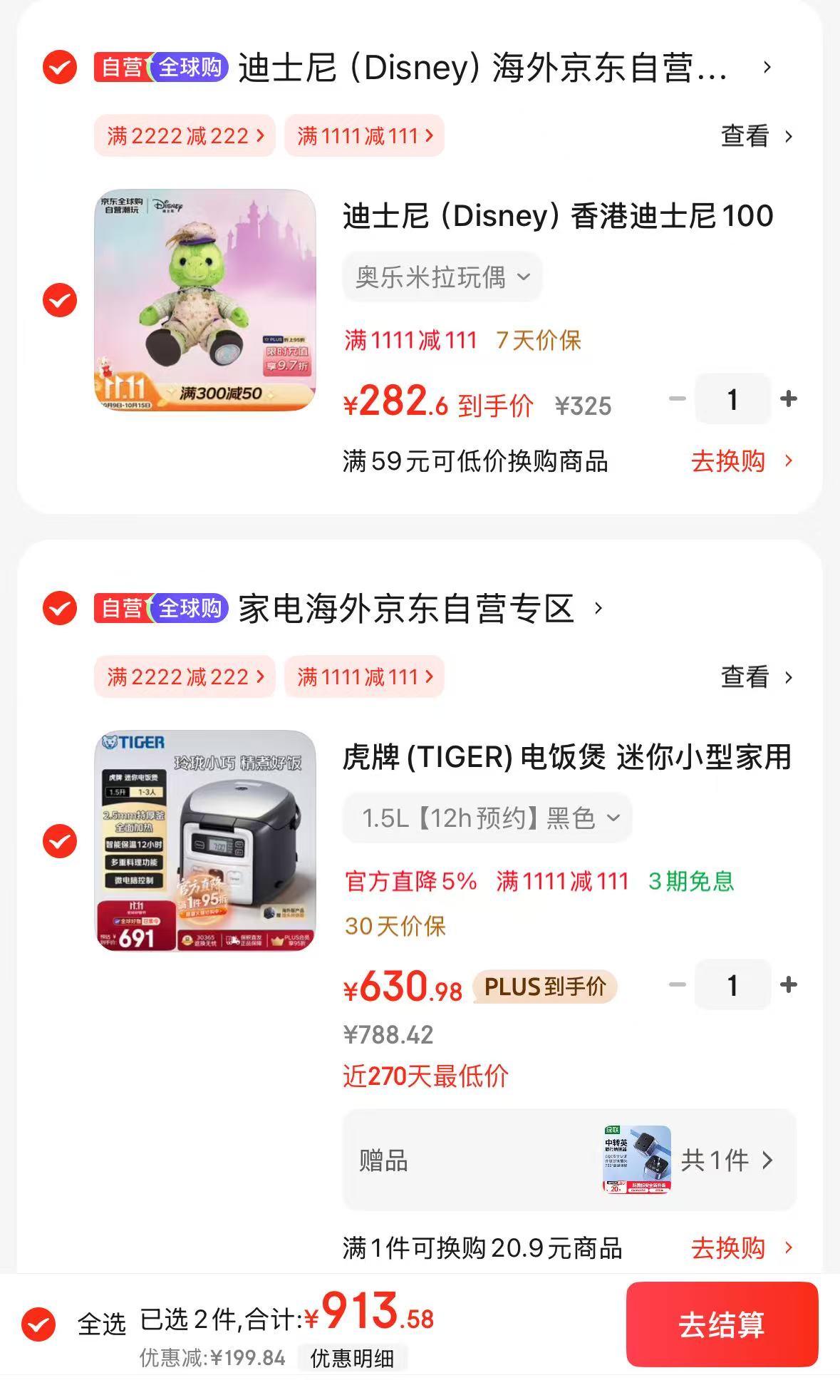Tap 去结算 to check out
The image size is (840, 1400).
[721, 1324]
